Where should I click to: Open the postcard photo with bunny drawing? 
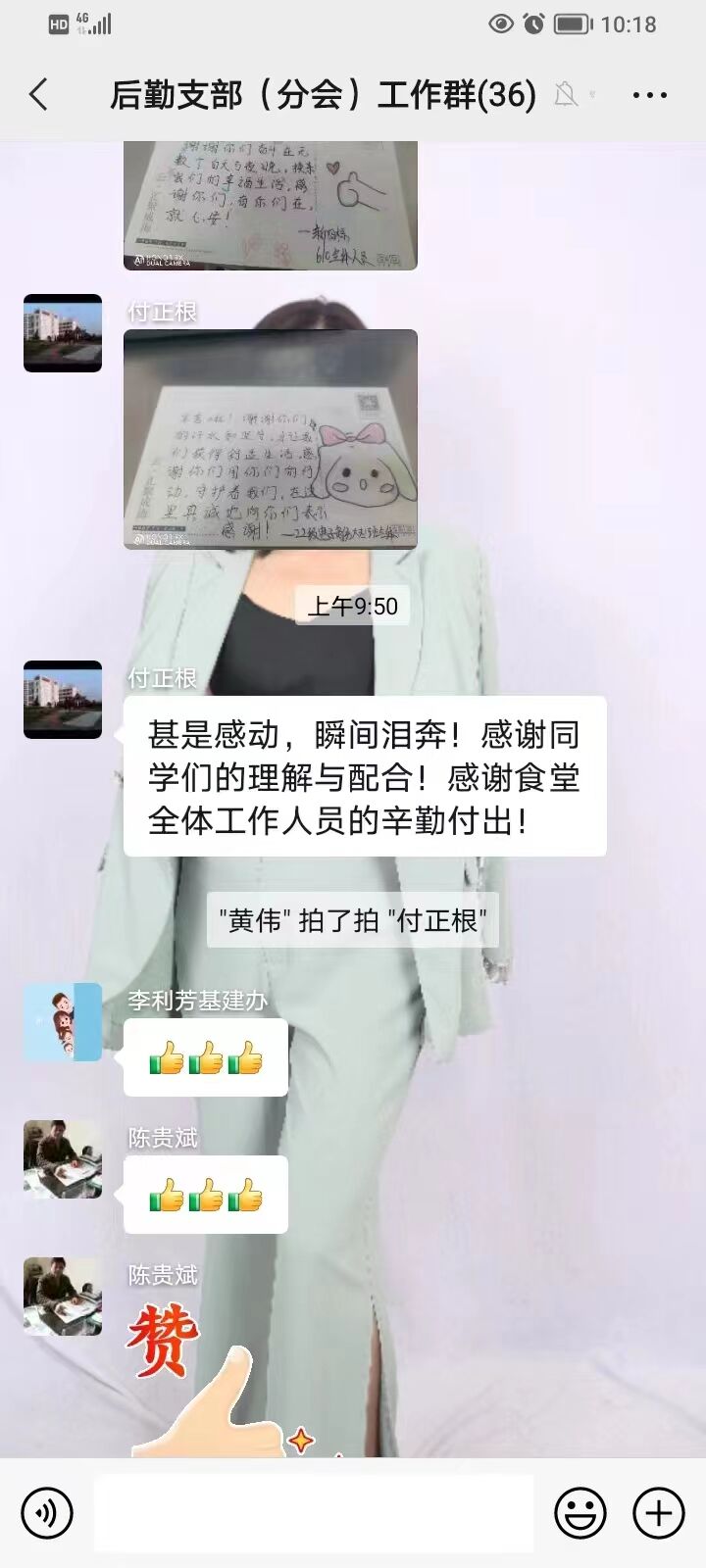(x=271, y=438)
